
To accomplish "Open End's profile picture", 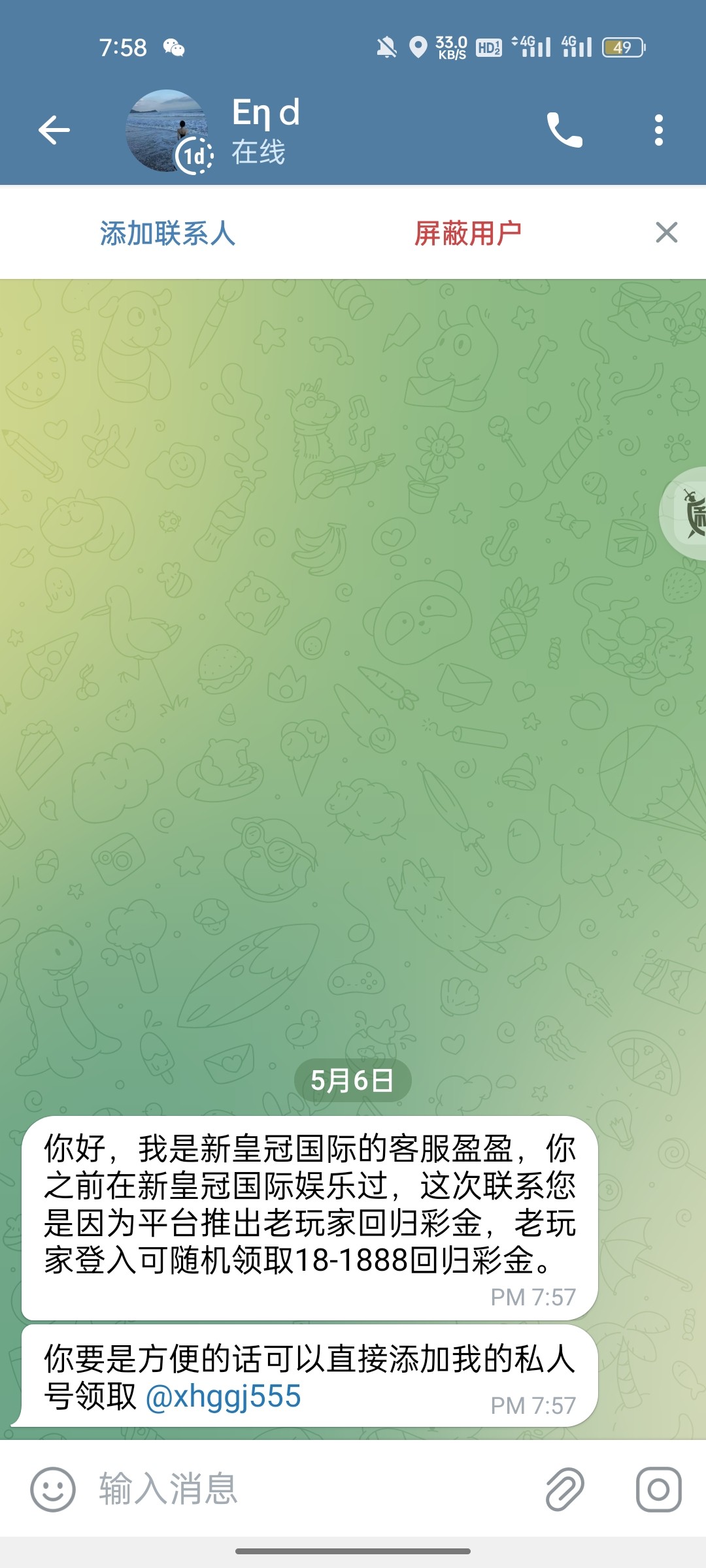I will pos(169,131).
